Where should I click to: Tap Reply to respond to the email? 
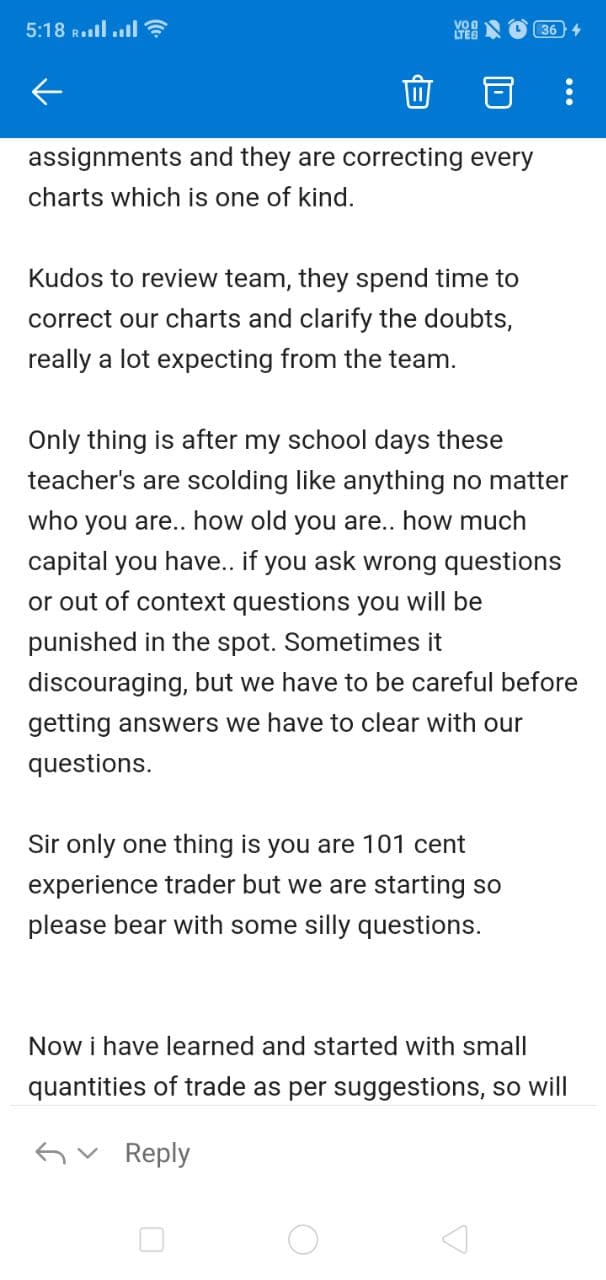point(157,1153)
